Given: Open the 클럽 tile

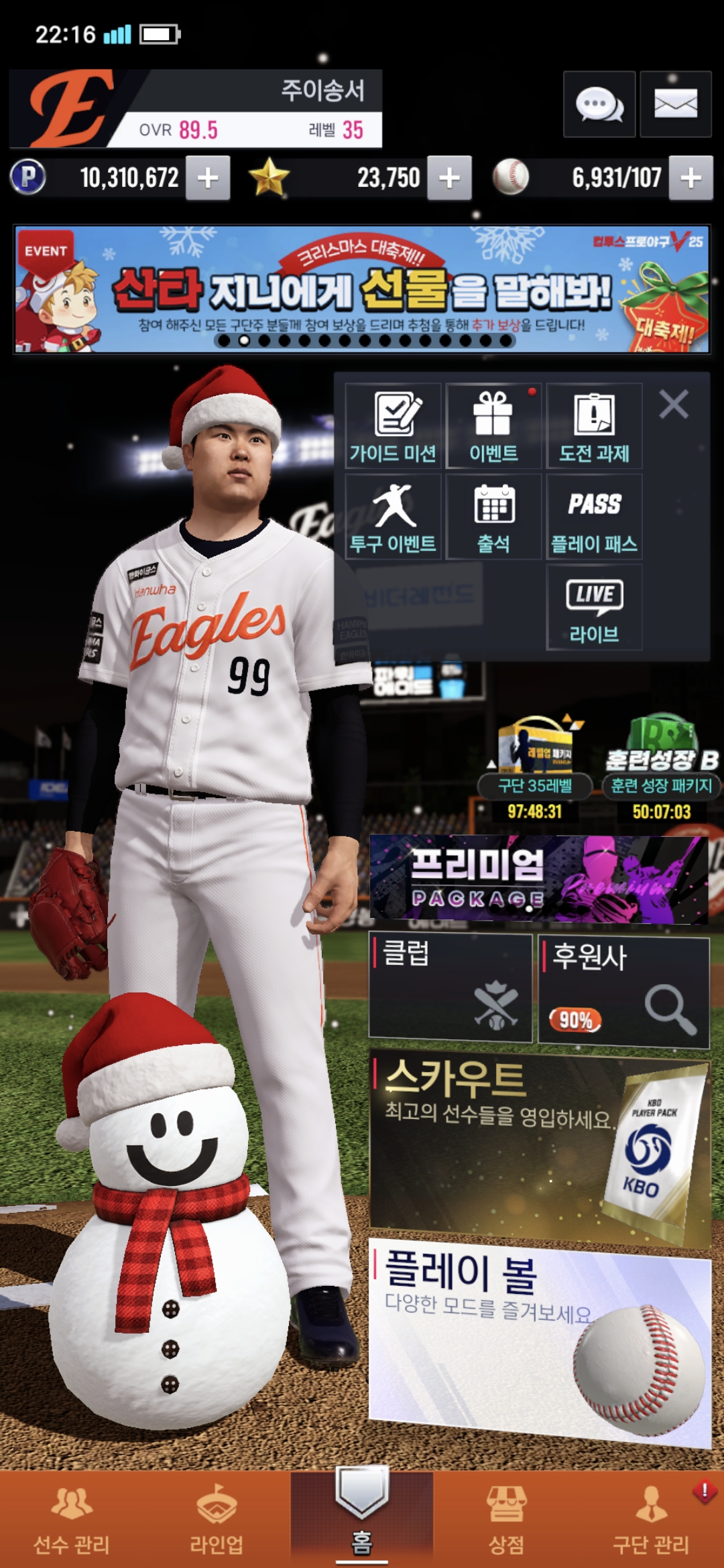Looking at the screenshot, I should [x=450, y=988].
